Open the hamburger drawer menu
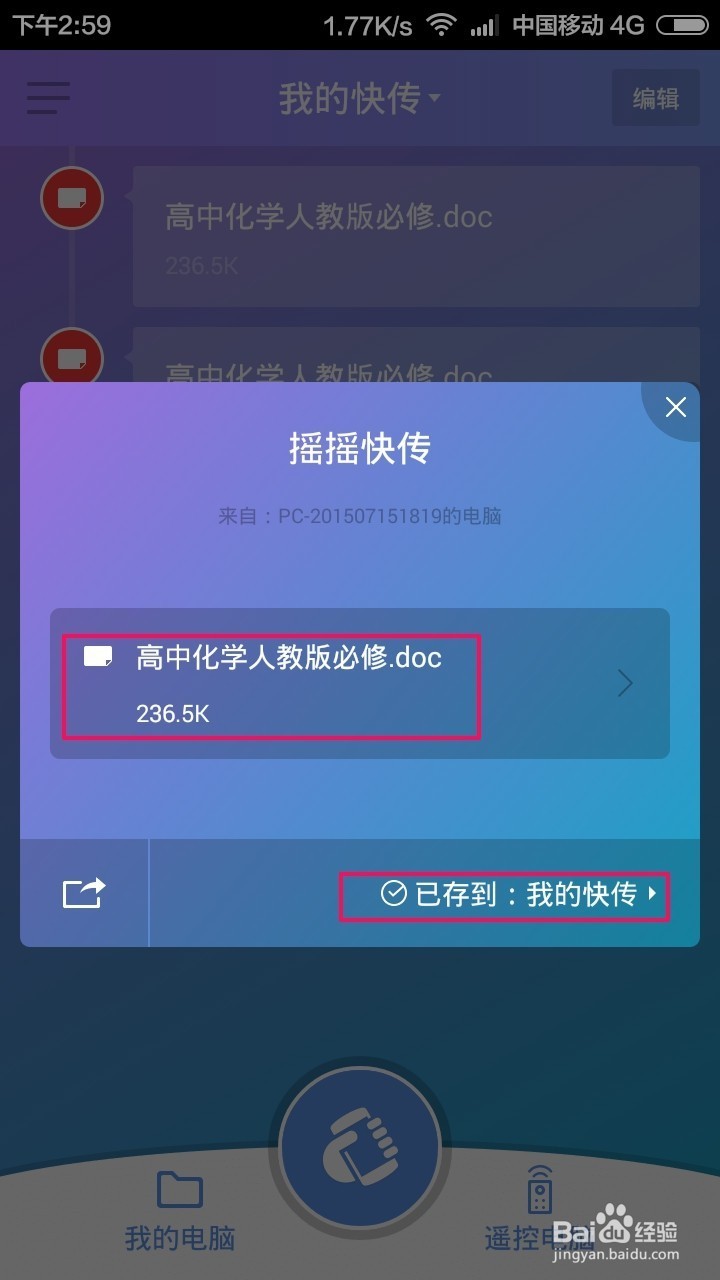Screen dimensions: 720x1280 click(x=48, y=98)
